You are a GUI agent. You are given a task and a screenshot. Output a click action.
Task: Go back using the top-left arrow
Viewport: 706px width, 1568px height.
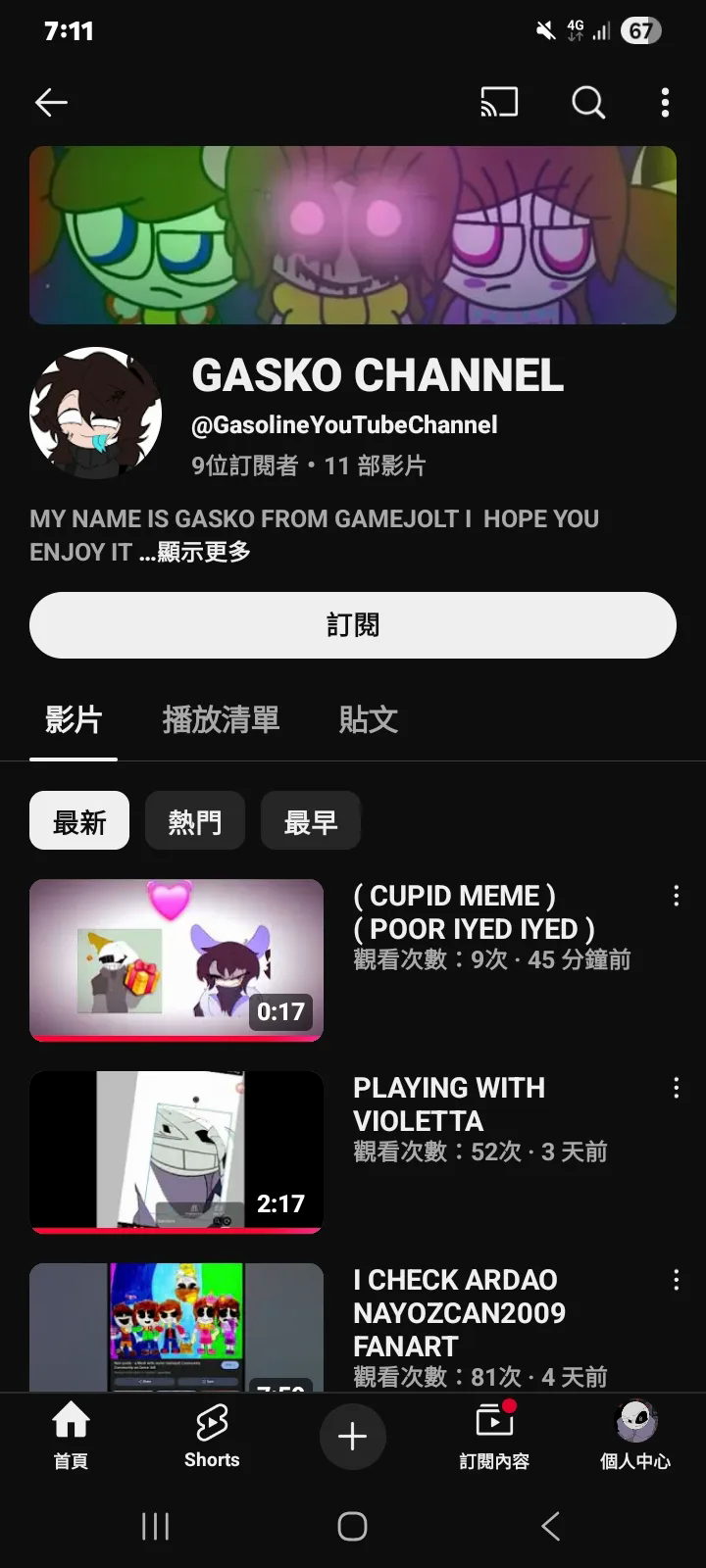[51, 102]
